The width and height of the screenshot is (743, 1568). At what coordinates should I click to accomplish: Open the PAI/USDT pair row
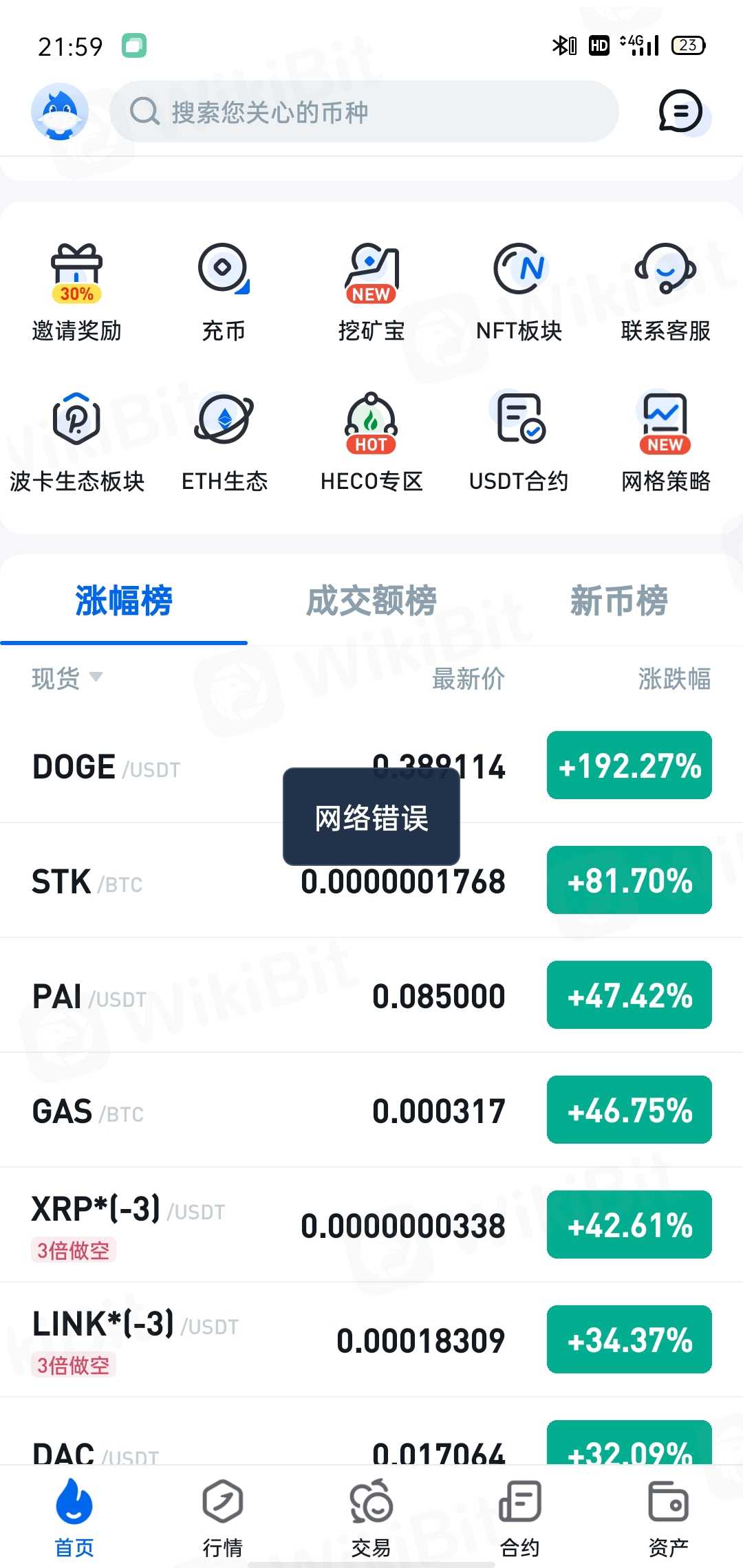(275, 996)
